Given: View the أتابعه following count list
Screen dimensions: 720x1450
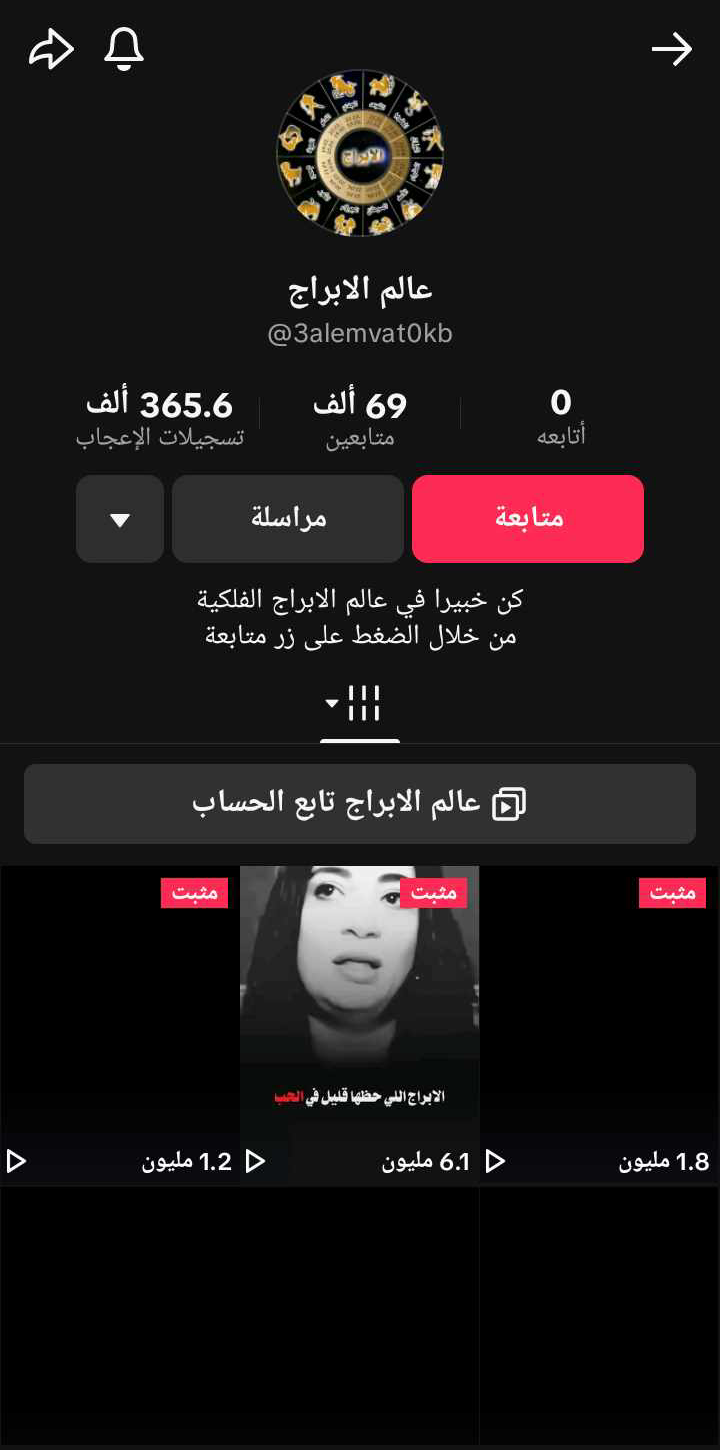Looking at the screenshot, I should coord(560,419).
